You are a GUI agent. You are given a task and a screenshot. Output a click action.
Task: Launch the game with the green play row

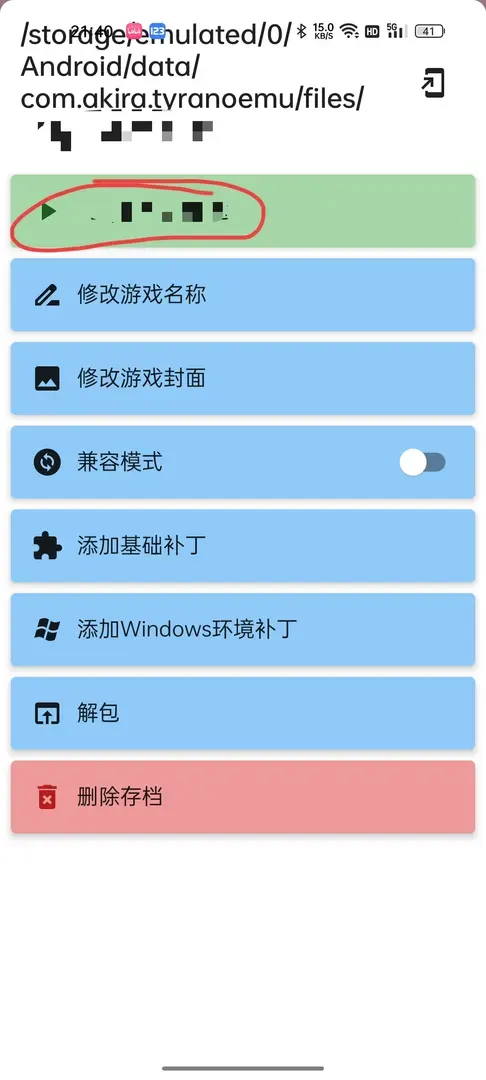point(243,211)
